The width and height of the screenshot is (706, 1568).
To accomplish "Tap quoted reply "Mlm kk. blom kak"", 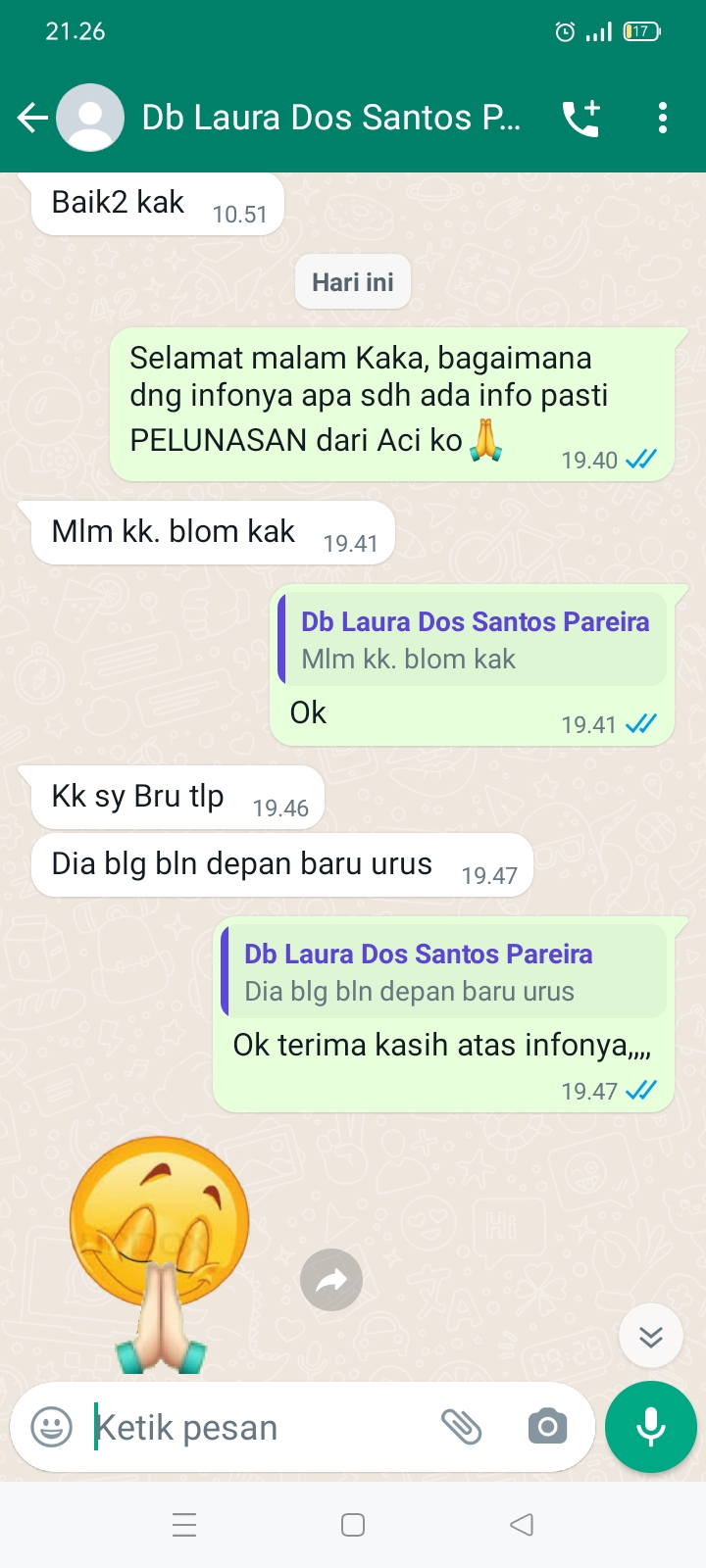I will coord(473,640).
